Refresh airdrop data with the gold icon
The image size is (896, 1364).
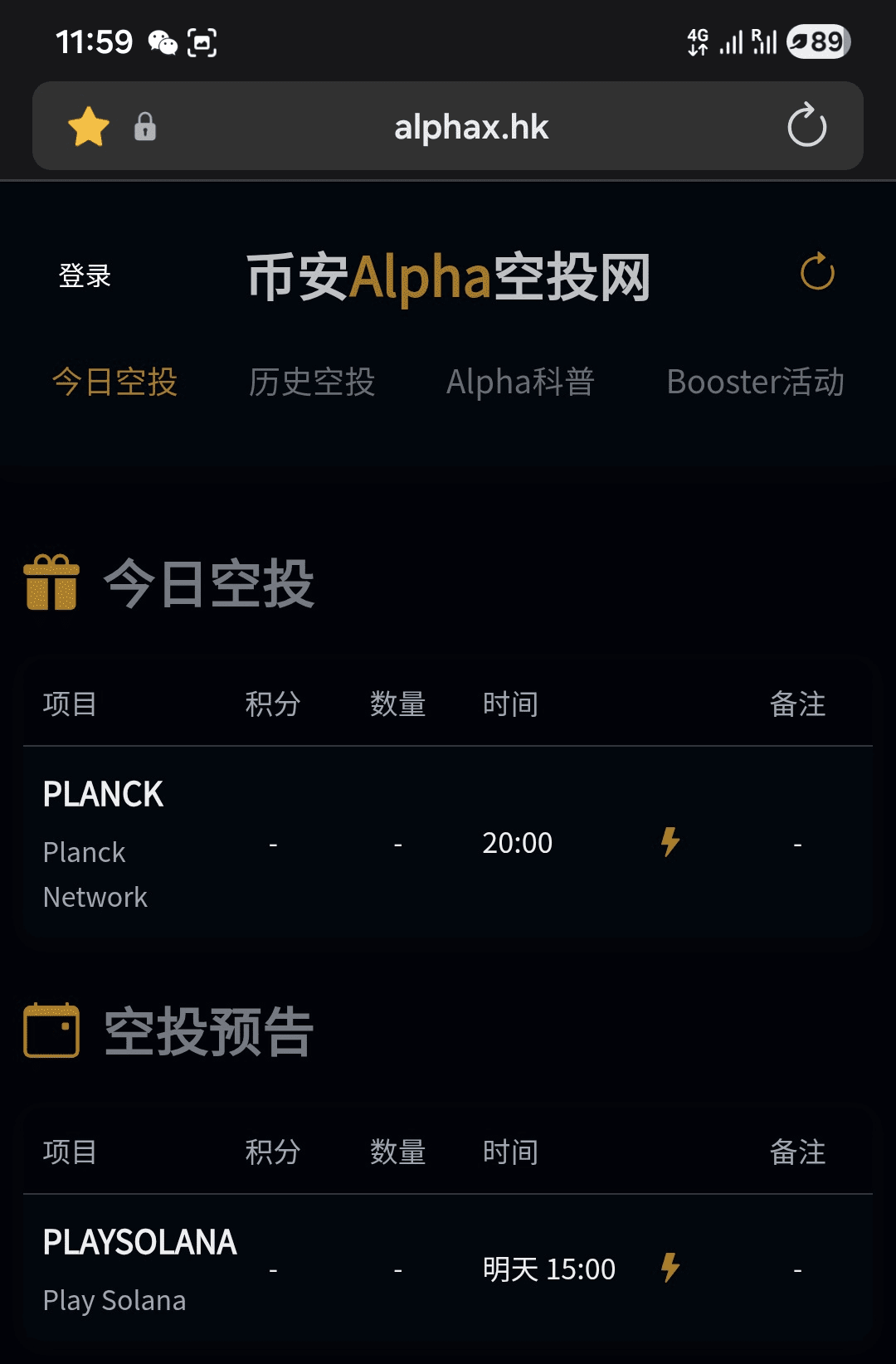point(817,272)
